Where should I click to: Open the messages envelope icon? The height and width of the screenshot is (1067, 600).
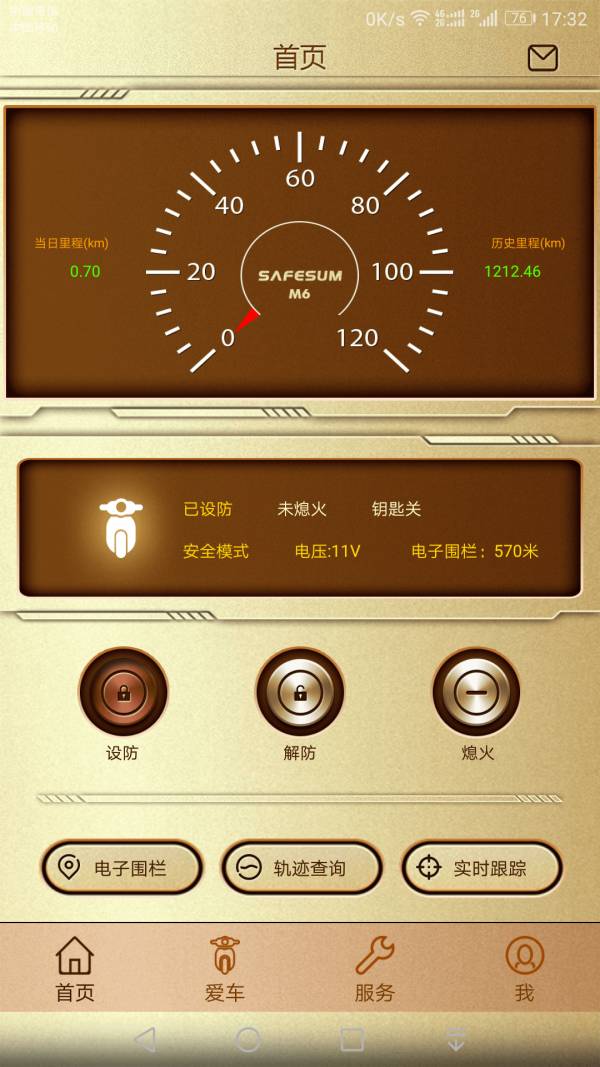point(542,58)
